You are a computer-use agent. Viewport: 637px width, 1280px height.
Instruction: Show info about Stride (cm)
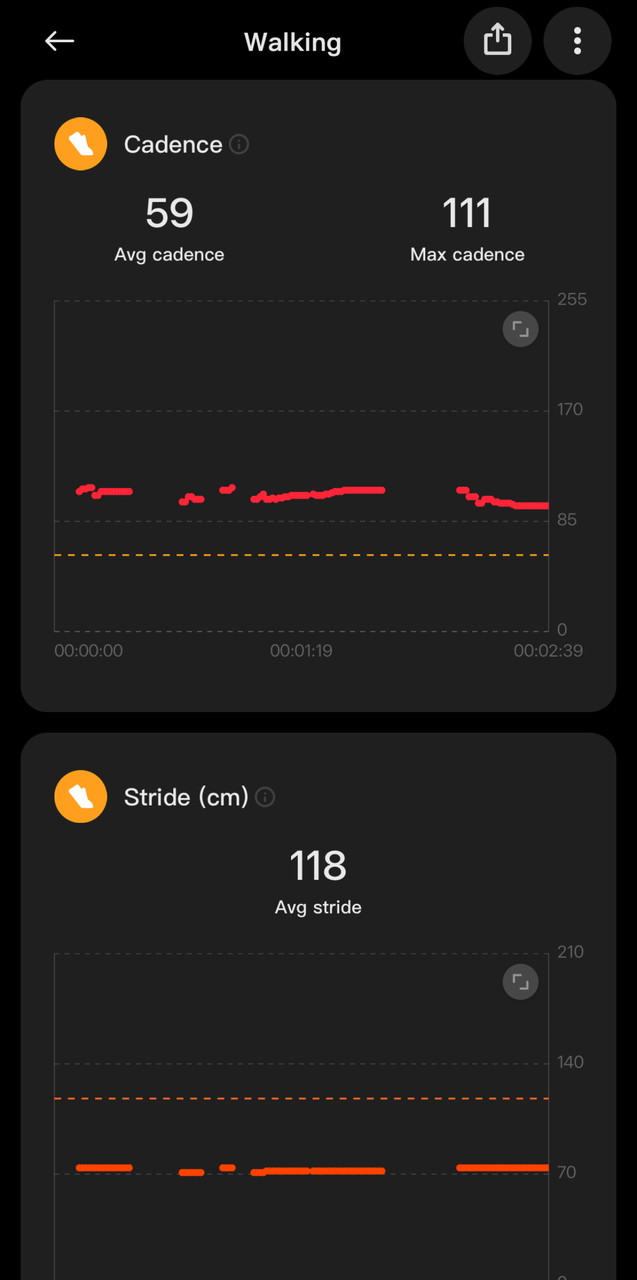click(x=265, y=797)
